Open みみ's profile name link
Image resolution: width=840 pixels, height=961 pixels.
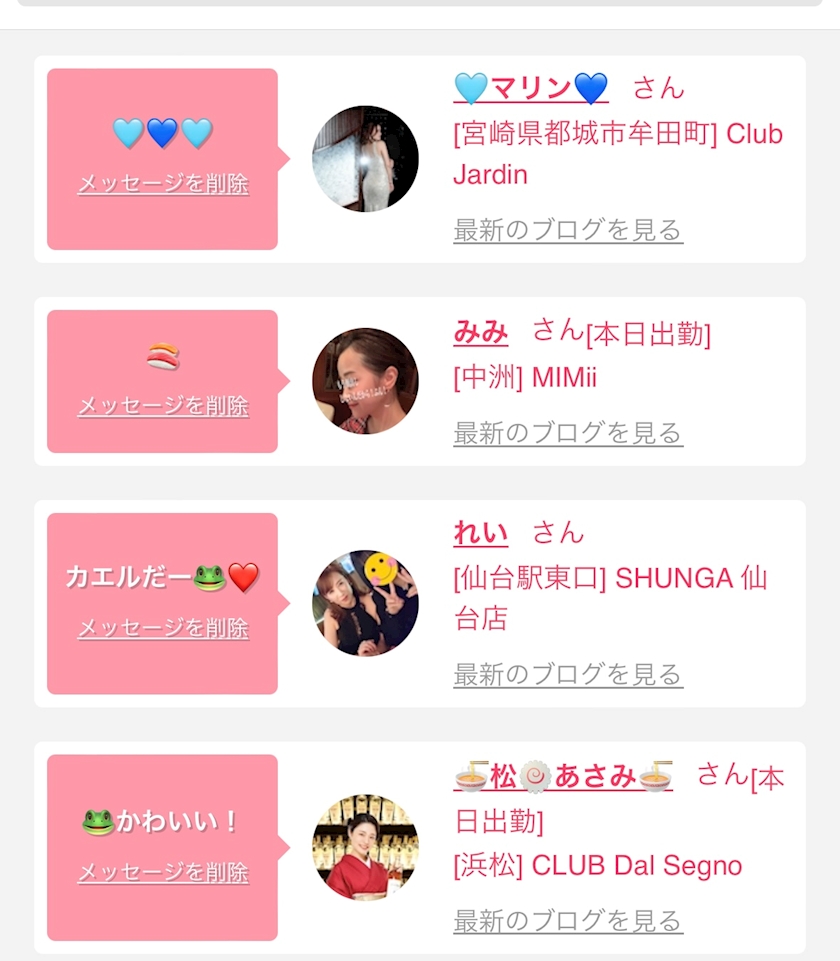[x=480, y=332]
